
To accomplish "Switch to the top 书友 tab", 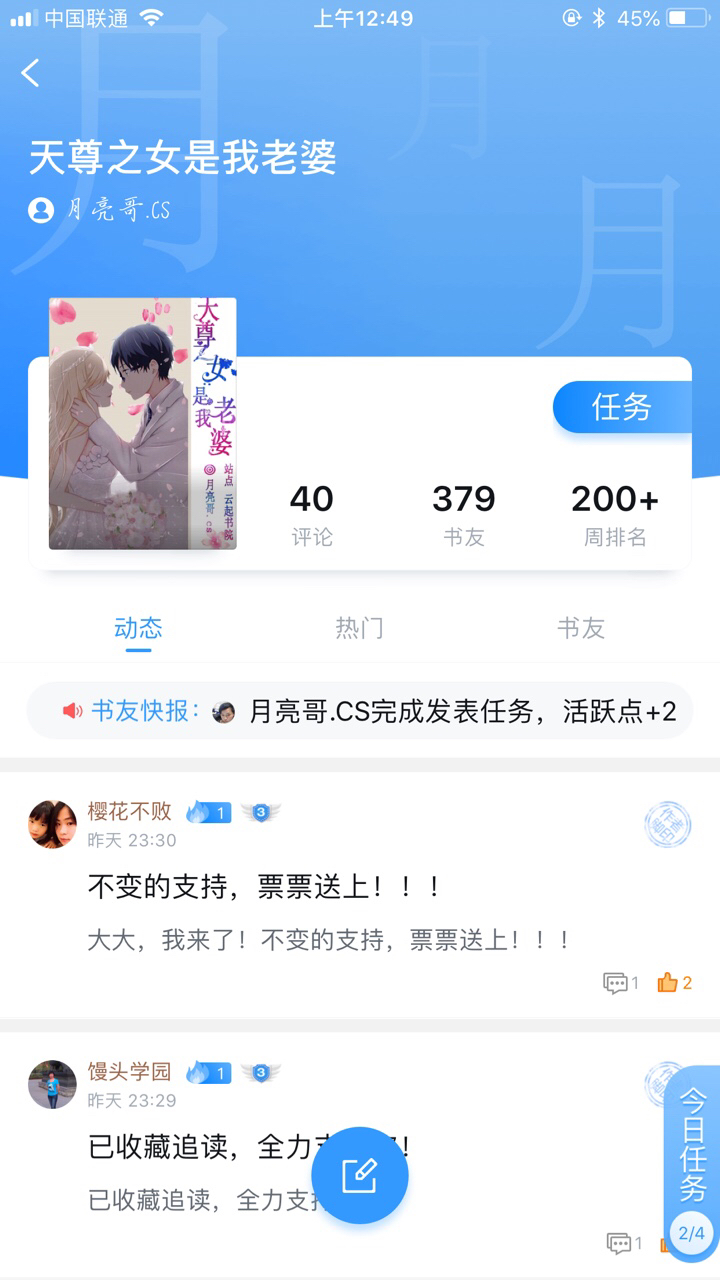I will pyautogui.click(x=580, y=628).
